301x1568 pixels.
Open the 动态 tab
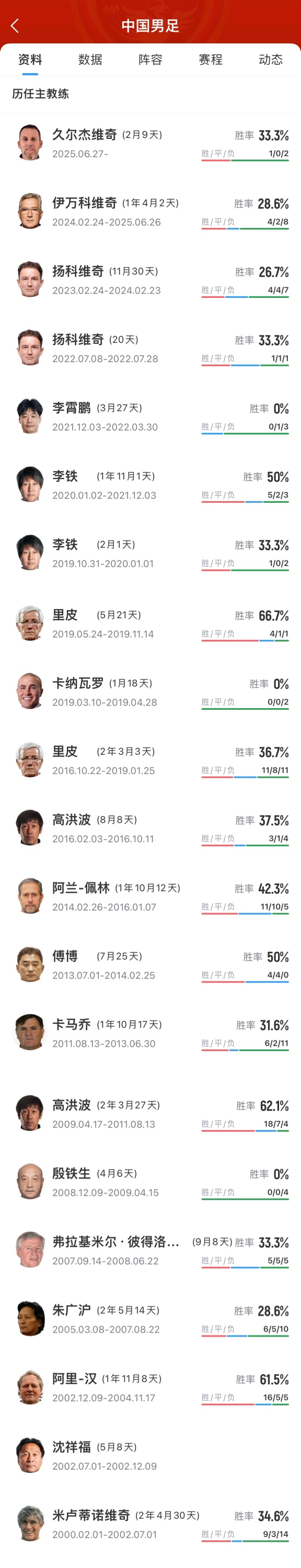click(271, 60)
